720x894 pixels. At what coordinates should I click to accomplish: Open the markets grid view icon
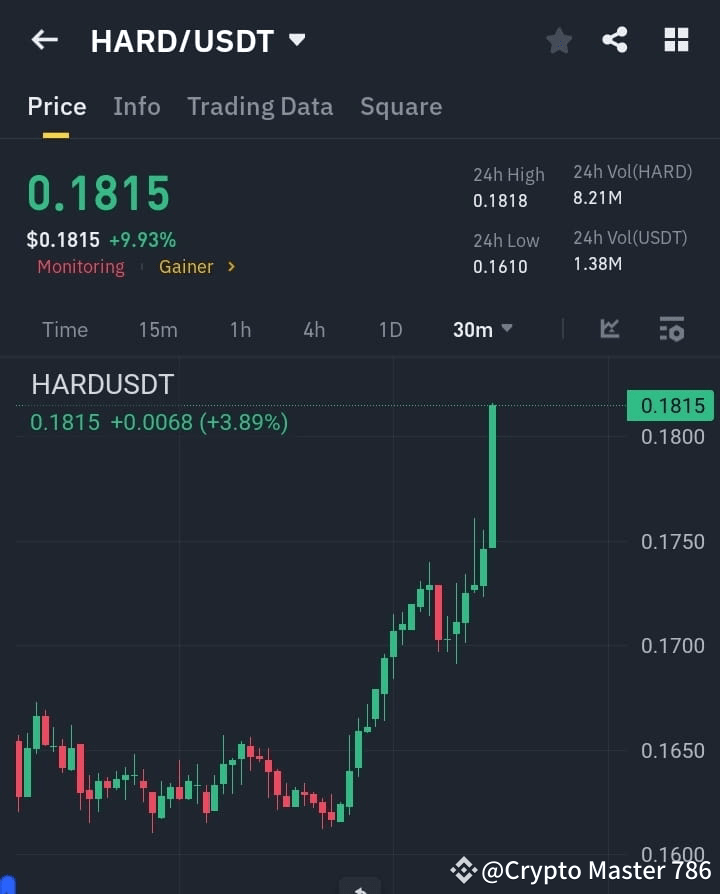click(676, 39)
